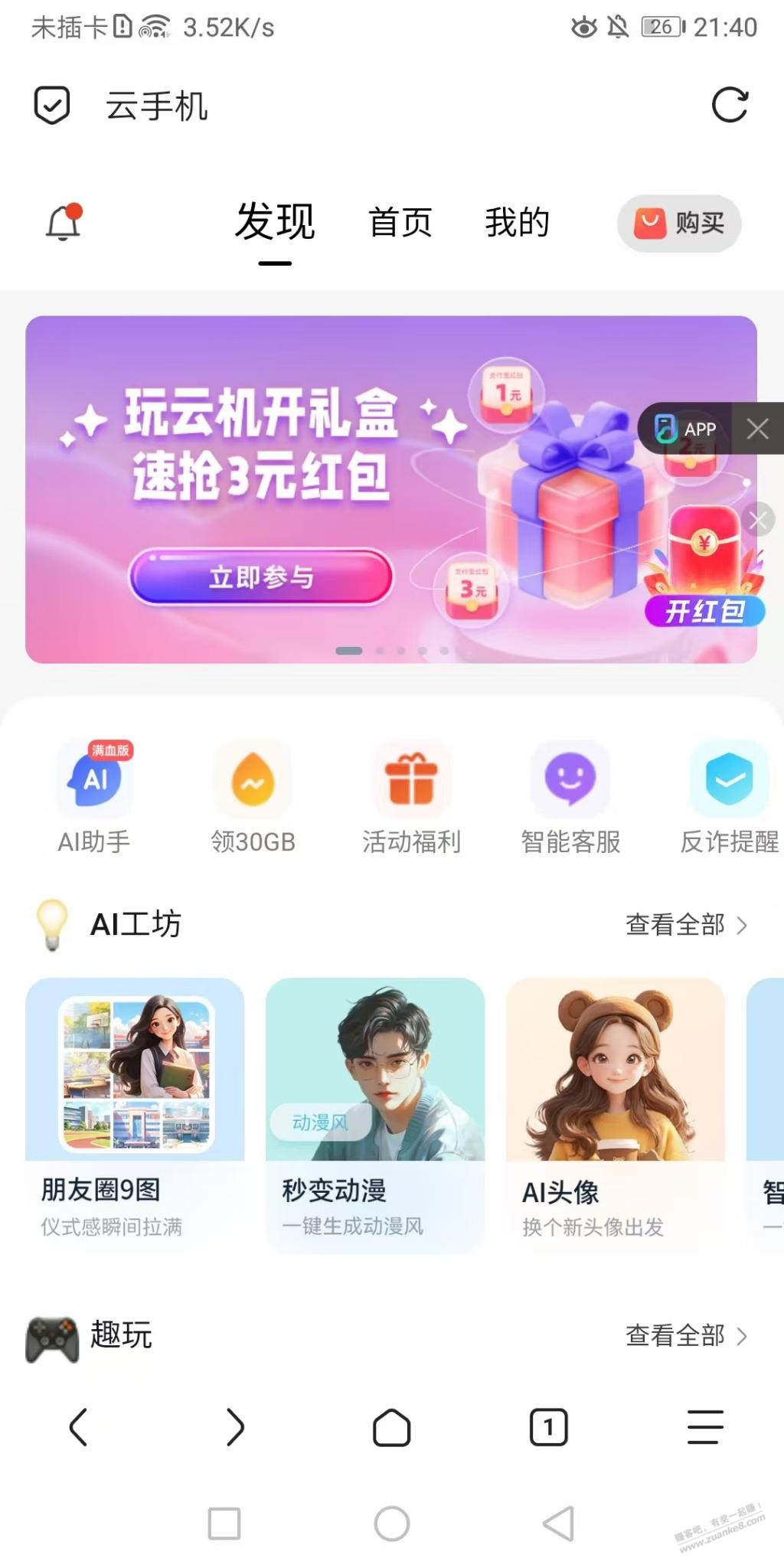
Task: Tap 立即参与 on the gift box banner
Action: [260, 577]
